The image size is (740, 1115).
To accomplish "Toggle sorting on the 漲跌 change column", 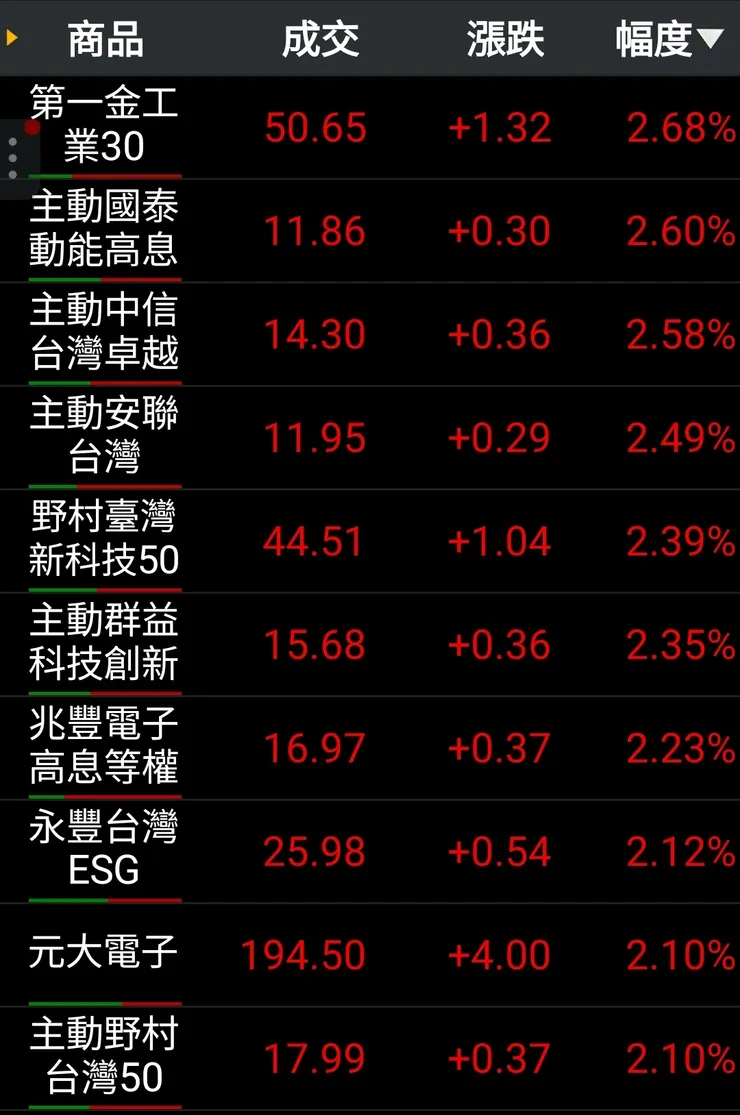I will [x=503, y=40].
